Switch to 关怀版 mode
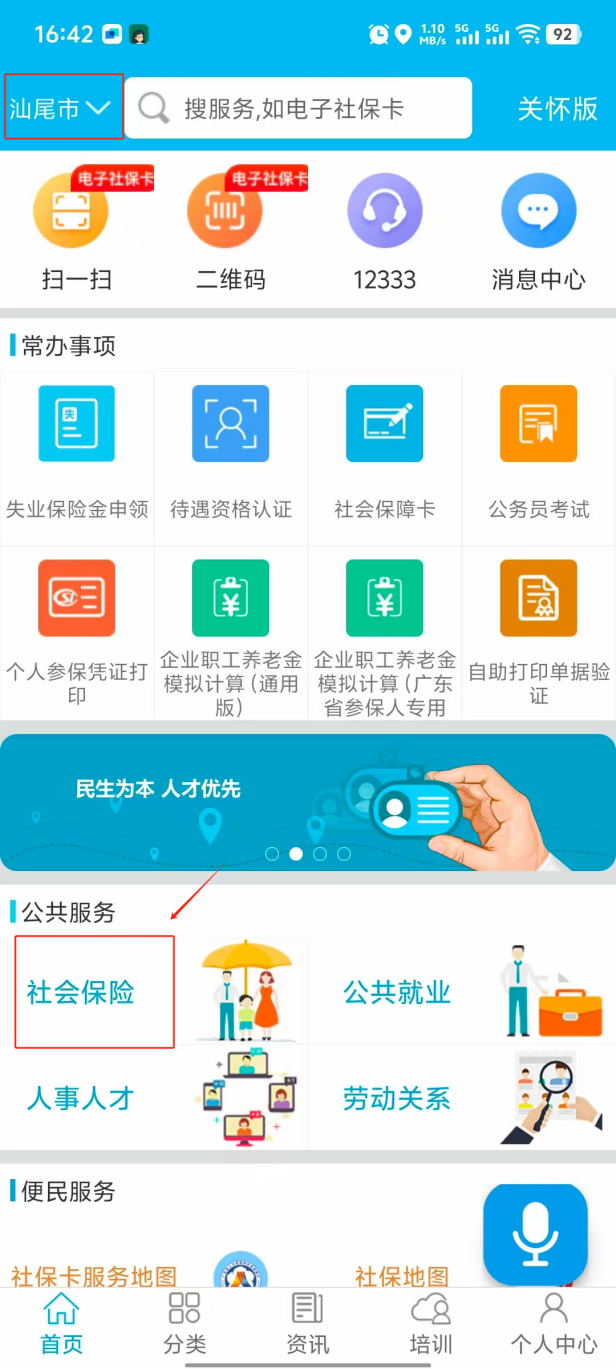This screenshot has height=1369, width=616. (x=557, y=108)
